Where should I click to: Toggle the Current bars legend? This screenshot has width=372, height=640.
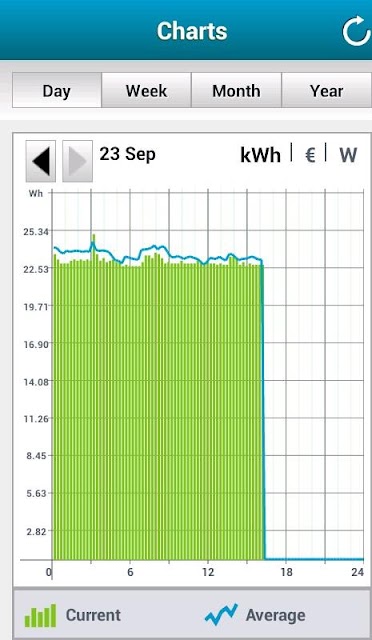(73, 615)
